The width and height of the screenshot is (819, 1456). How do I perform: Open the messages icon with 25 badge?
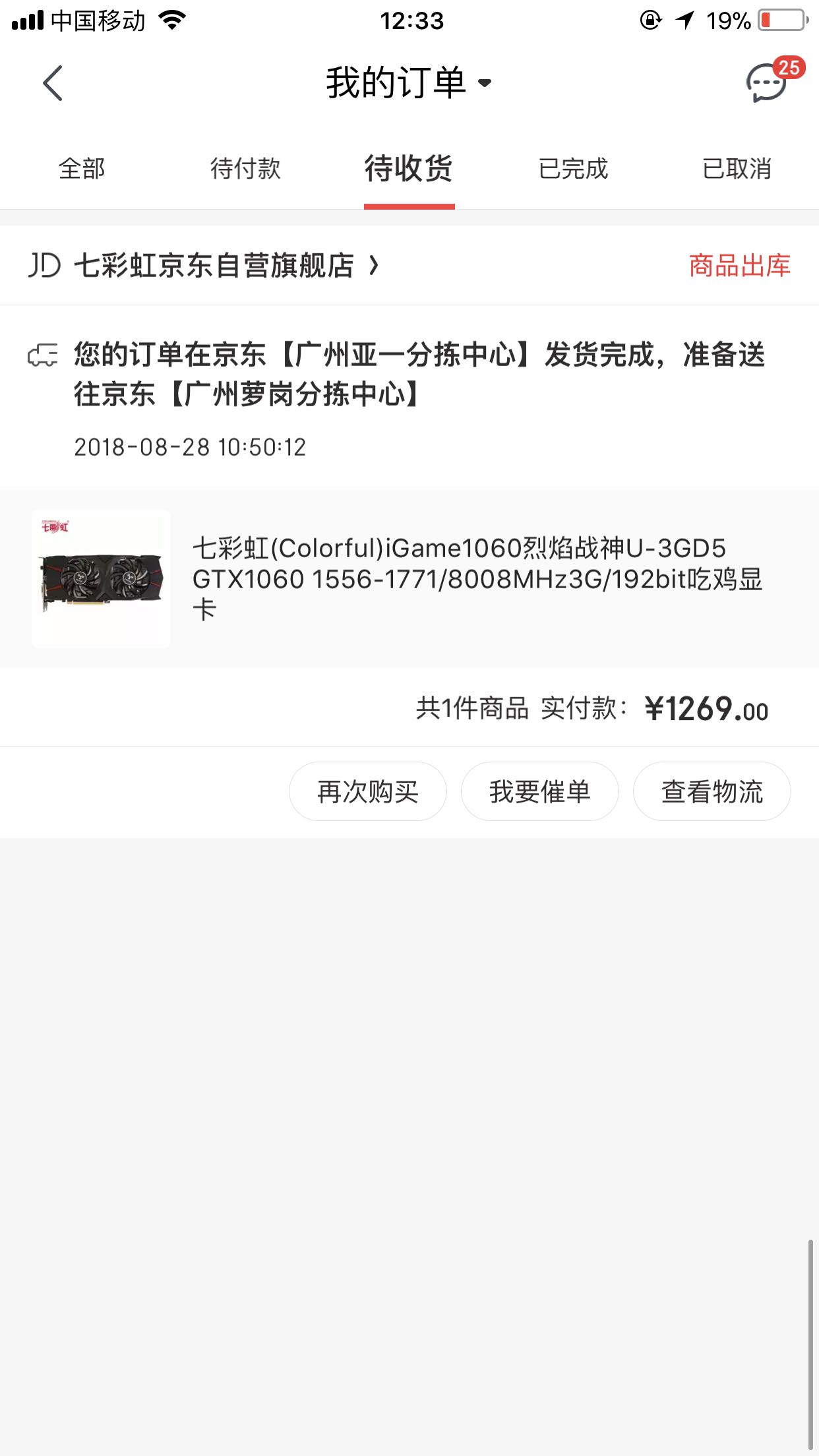tap(768, 83)
